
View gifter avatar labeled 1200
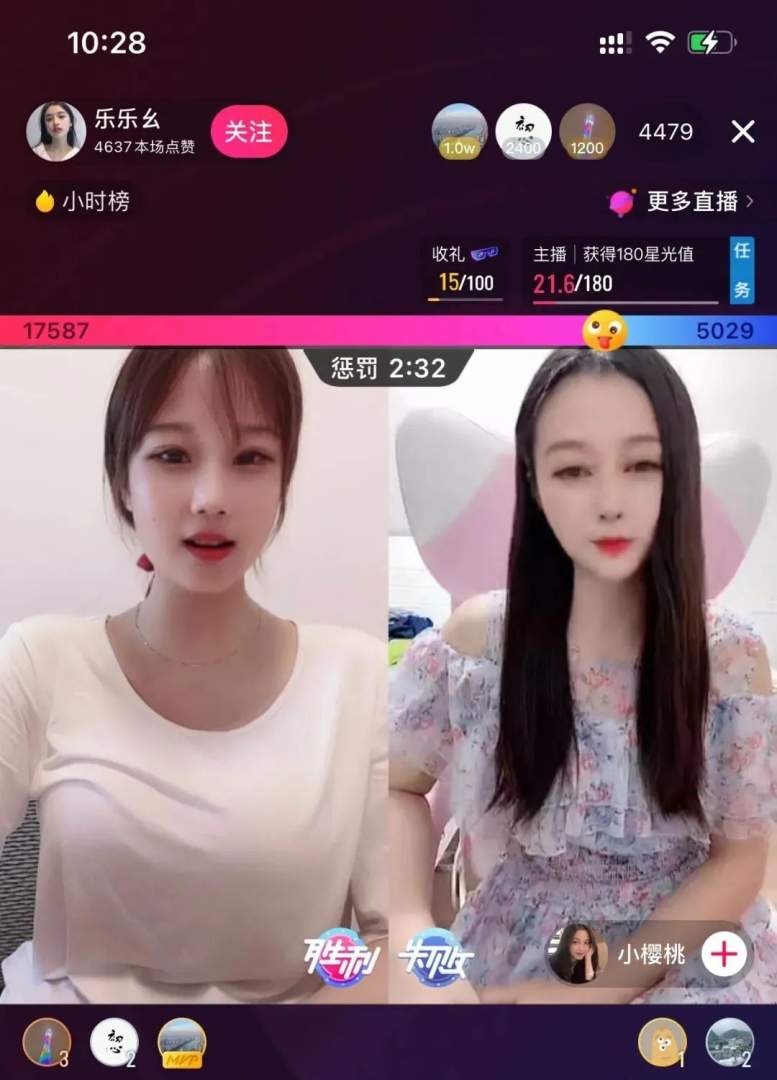pos(587,131)
